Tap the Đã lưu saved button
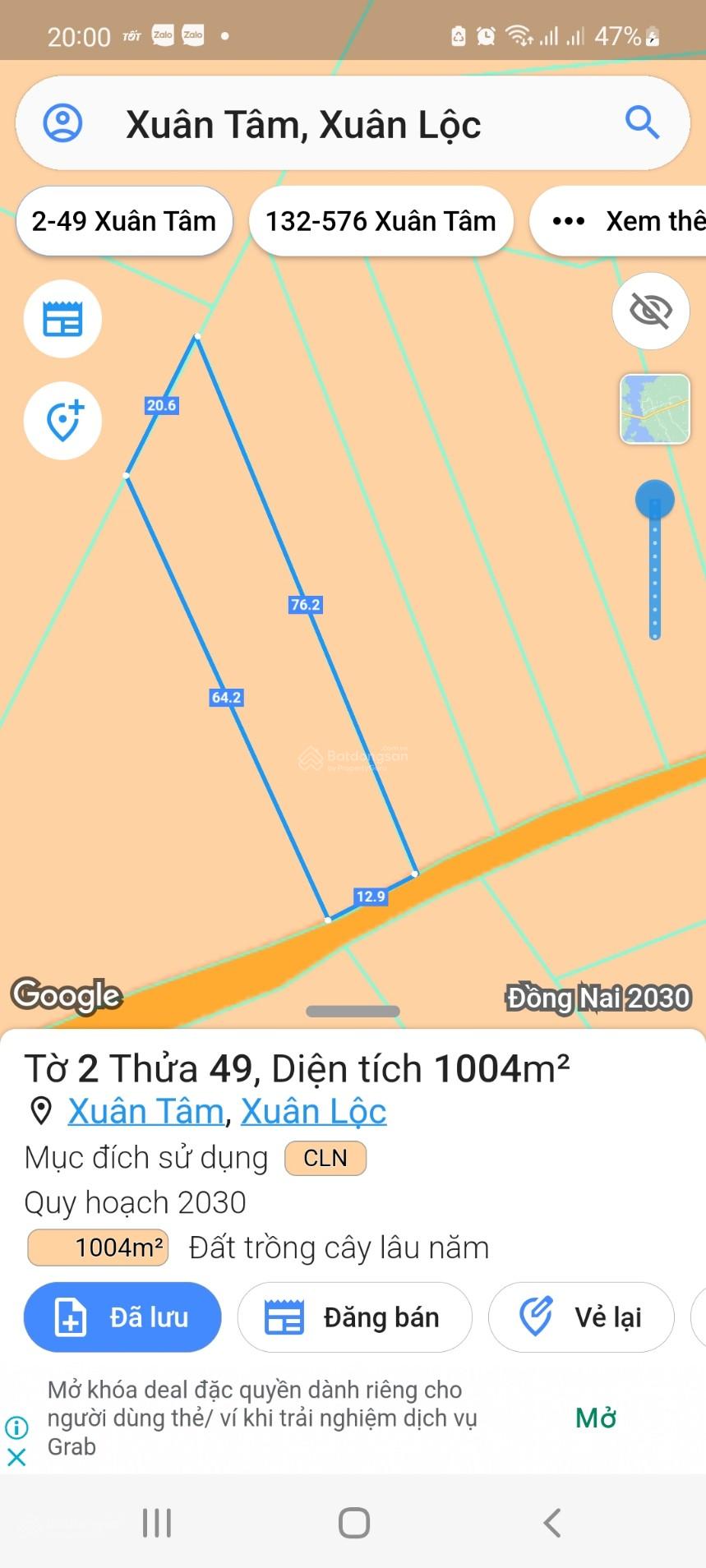 [x=122, y=1317]
